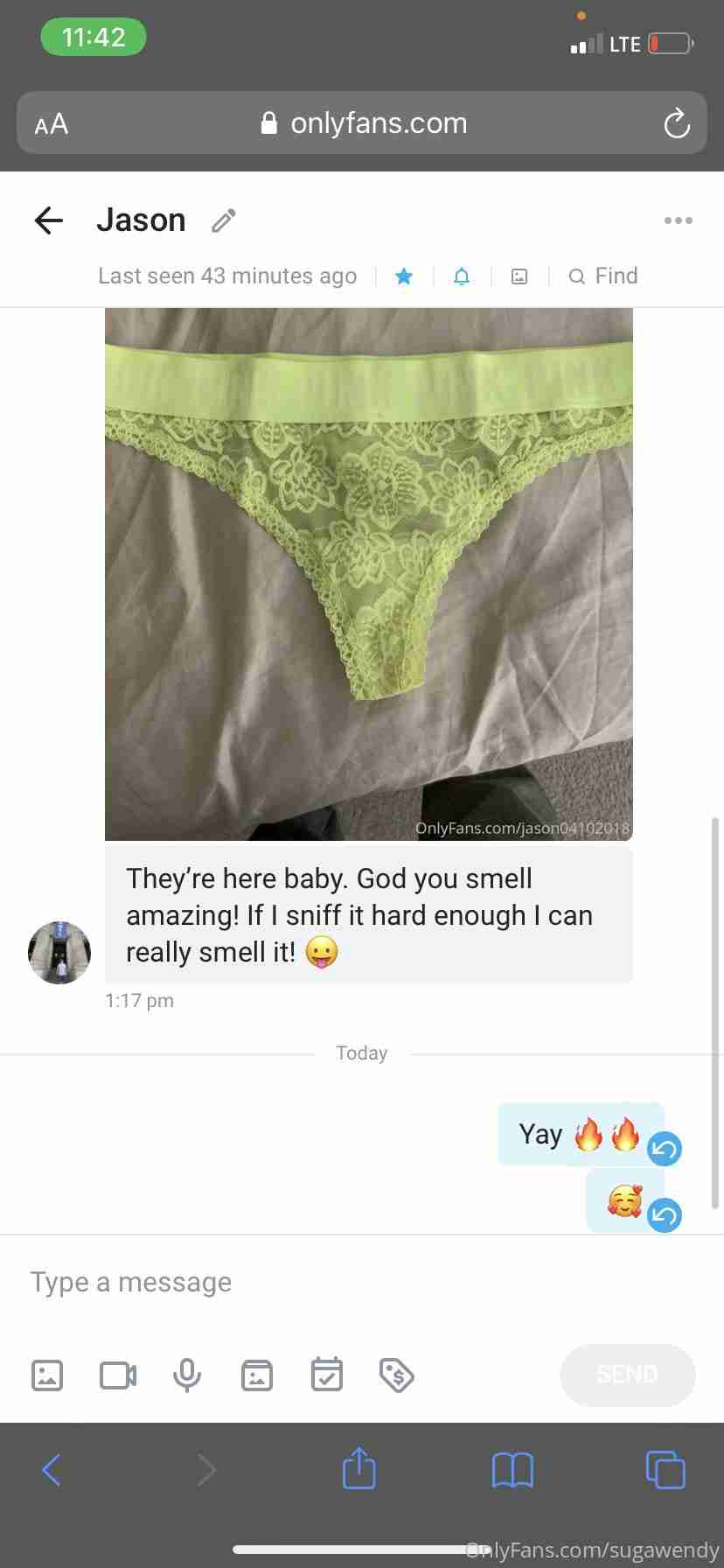Viewport: 724px width, 1568px height.
Task: Toggle the star favorite for Jason
Action: pos(404,276)
